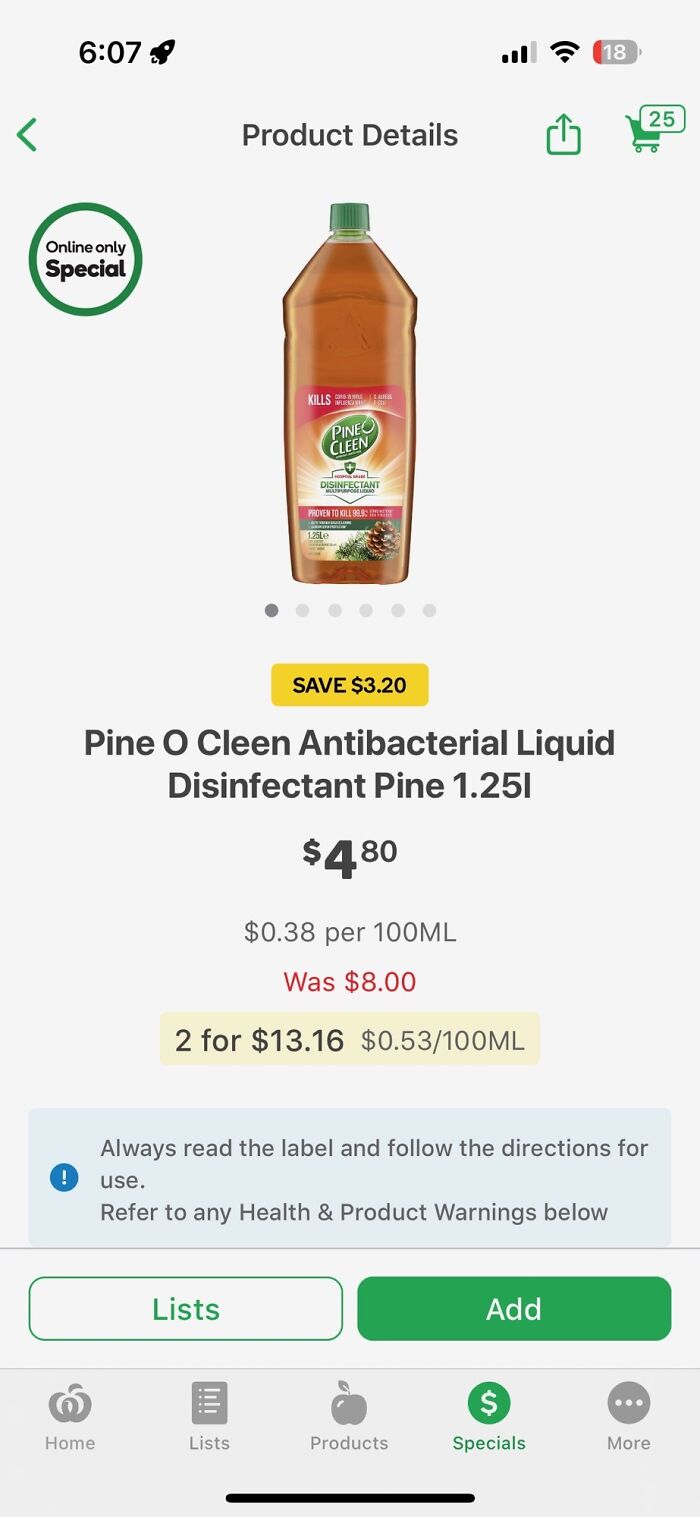Switch to the Lists tab
This screenshot has height=1517, width=700.
[x=209, y=1416]
